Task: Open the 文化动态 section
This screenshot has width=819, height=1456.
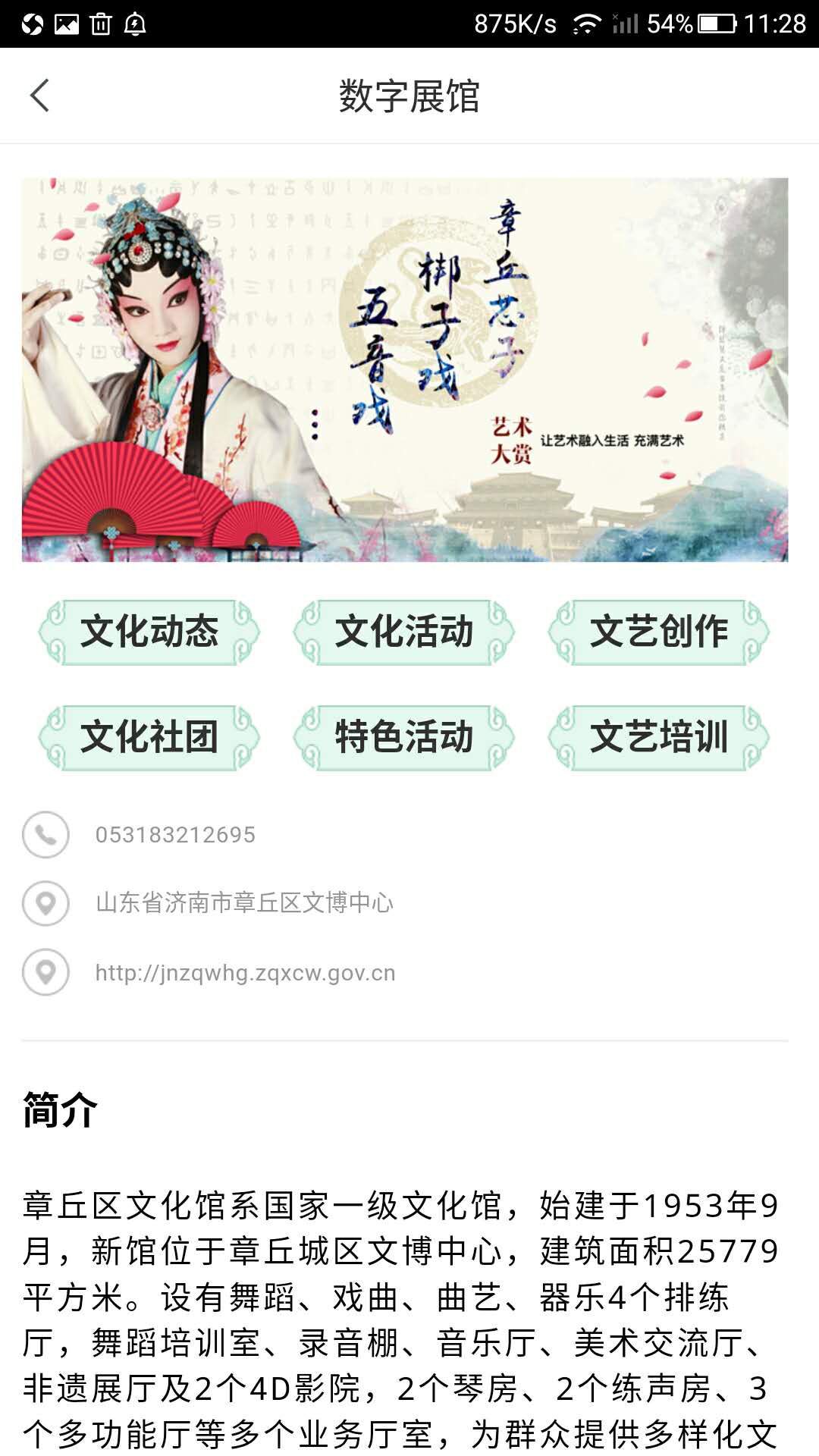Action: click(x=149, y=632)
